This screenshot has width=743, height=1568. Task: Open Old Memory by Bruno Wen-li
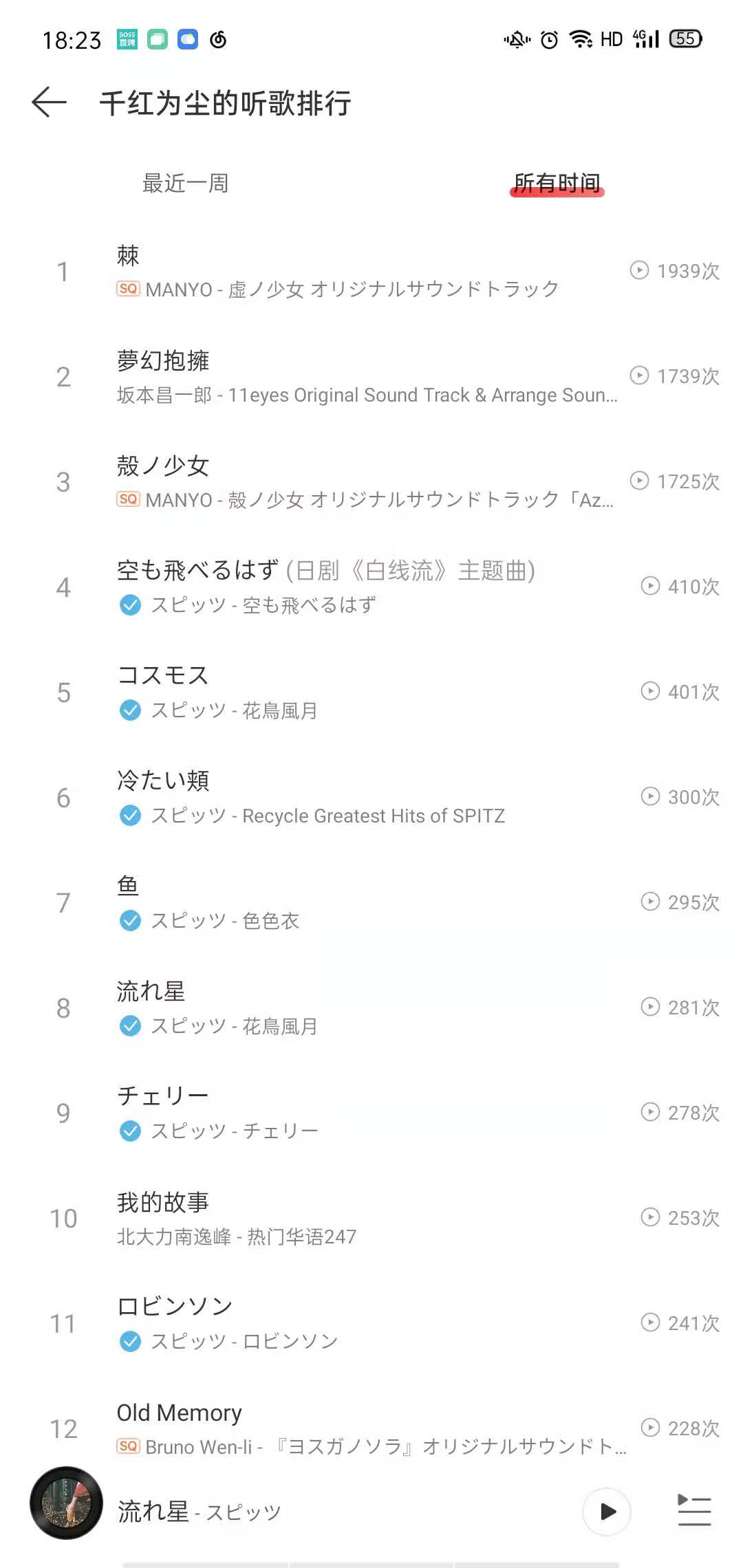click(337, 1428)
